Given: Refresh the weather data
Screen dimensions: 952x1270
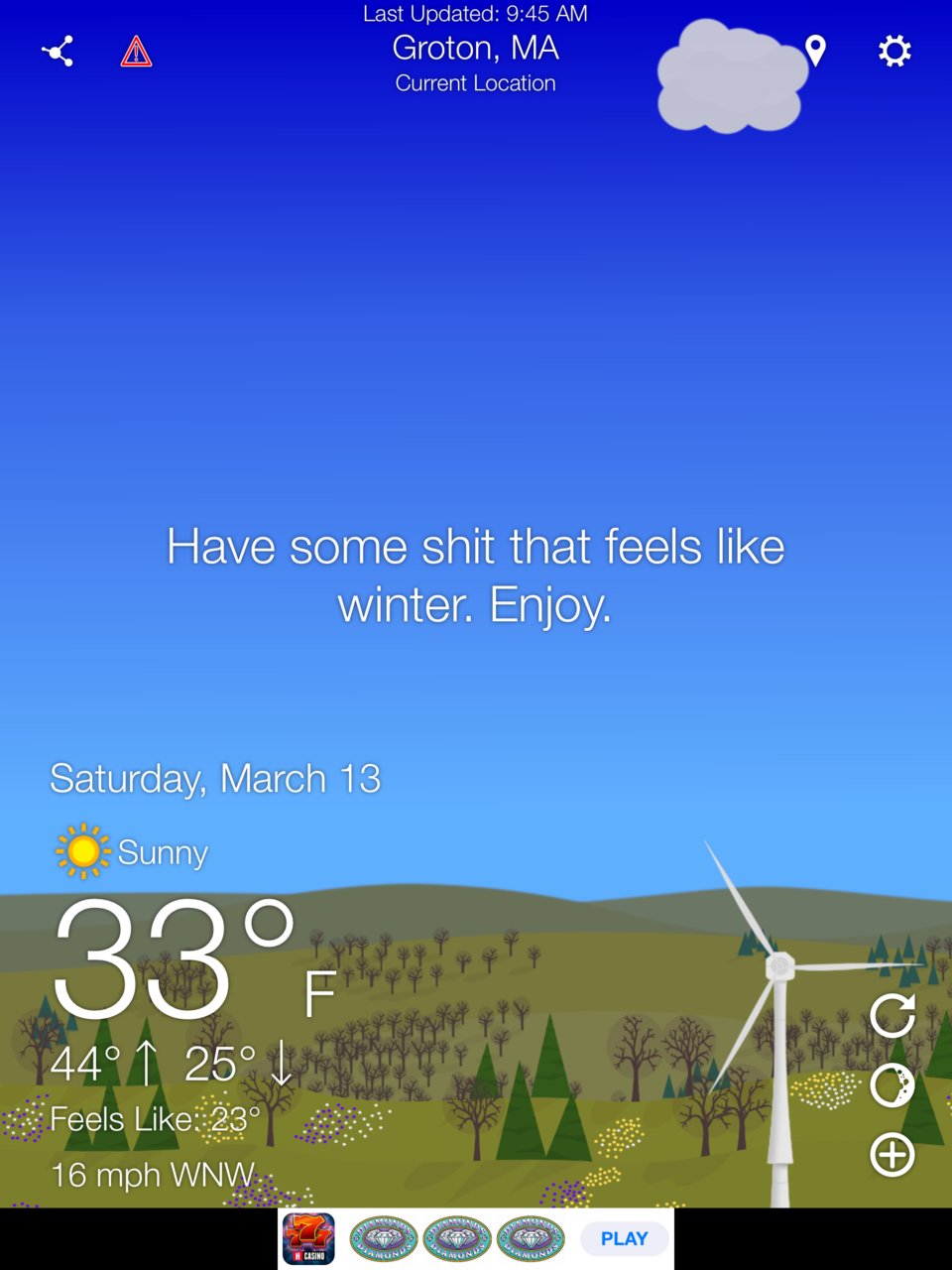Looking at the screenshot, I should click(892, 1015).
